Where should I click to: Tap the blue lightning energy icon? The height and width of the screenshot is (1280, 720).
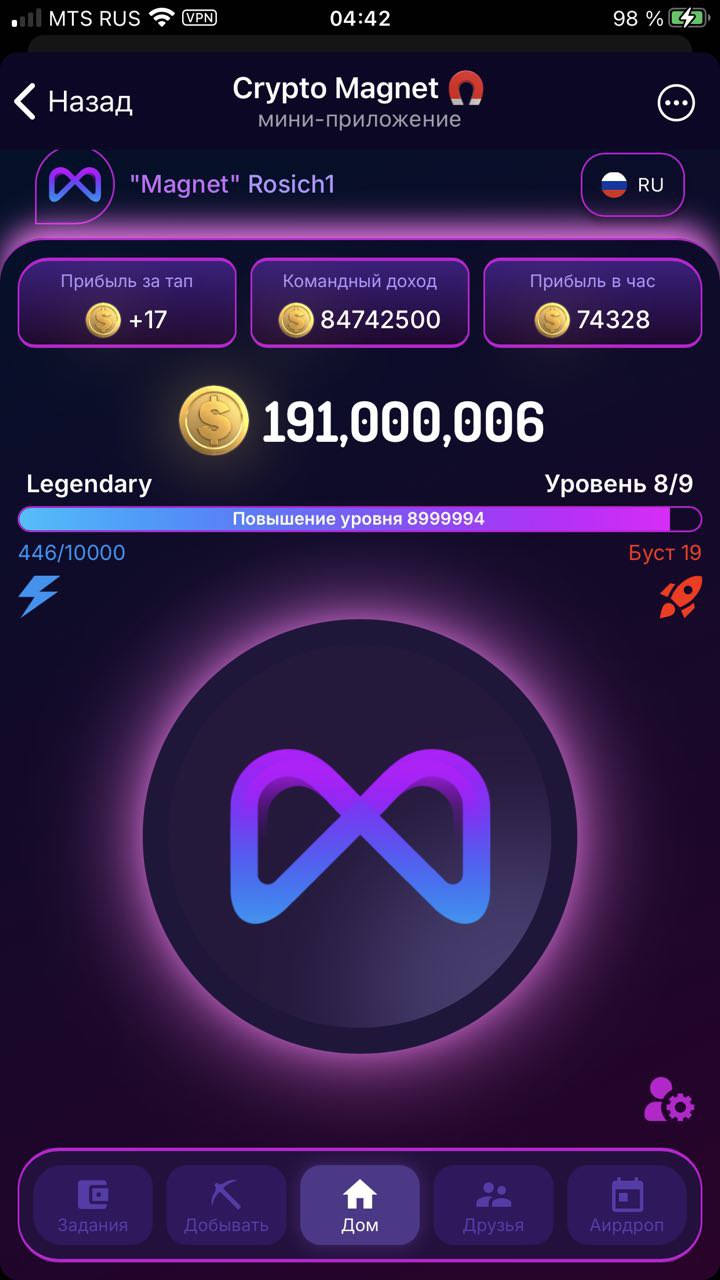(39, 596)
